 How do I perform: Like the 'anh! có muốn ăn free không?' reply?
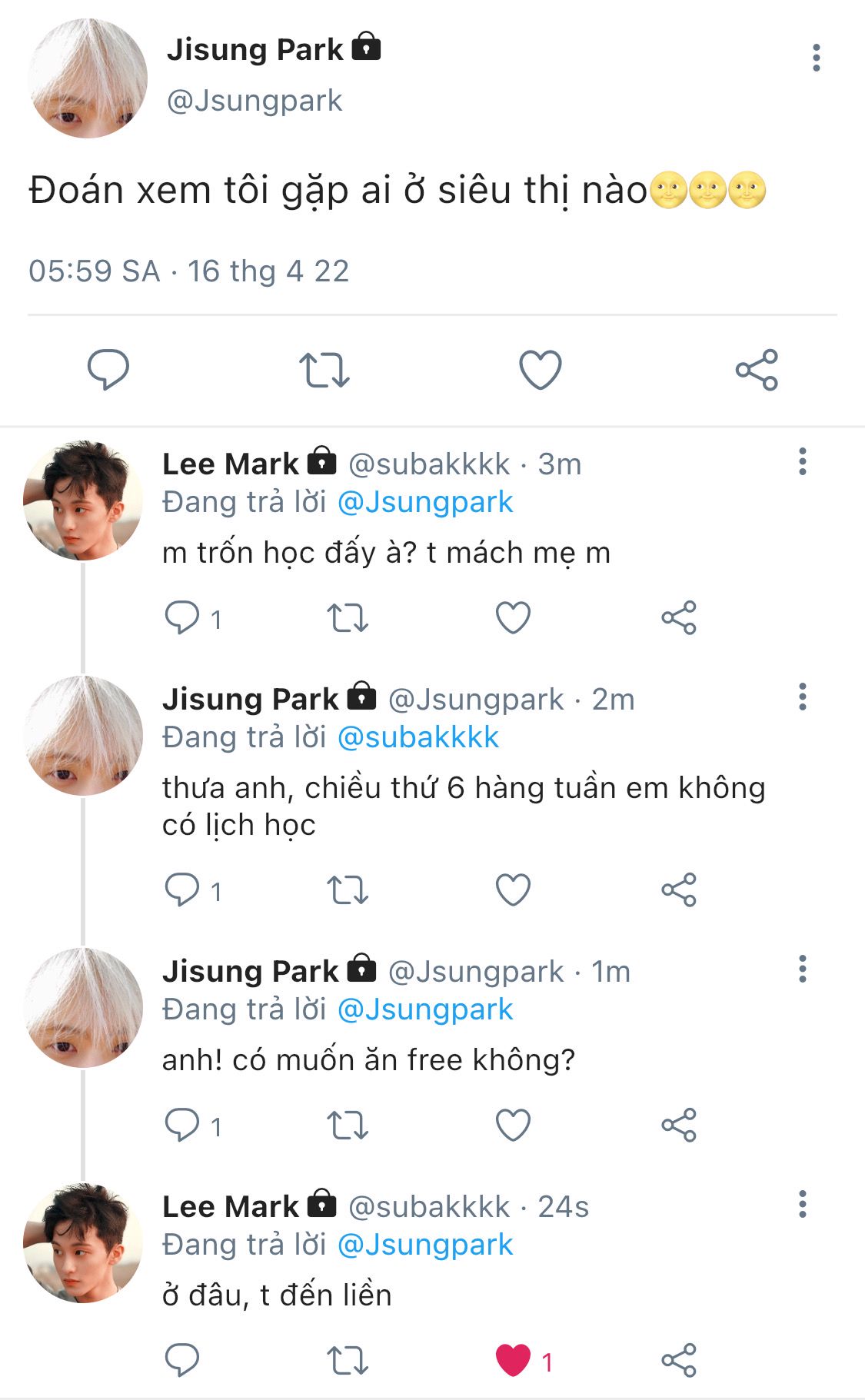(513, 1126)
